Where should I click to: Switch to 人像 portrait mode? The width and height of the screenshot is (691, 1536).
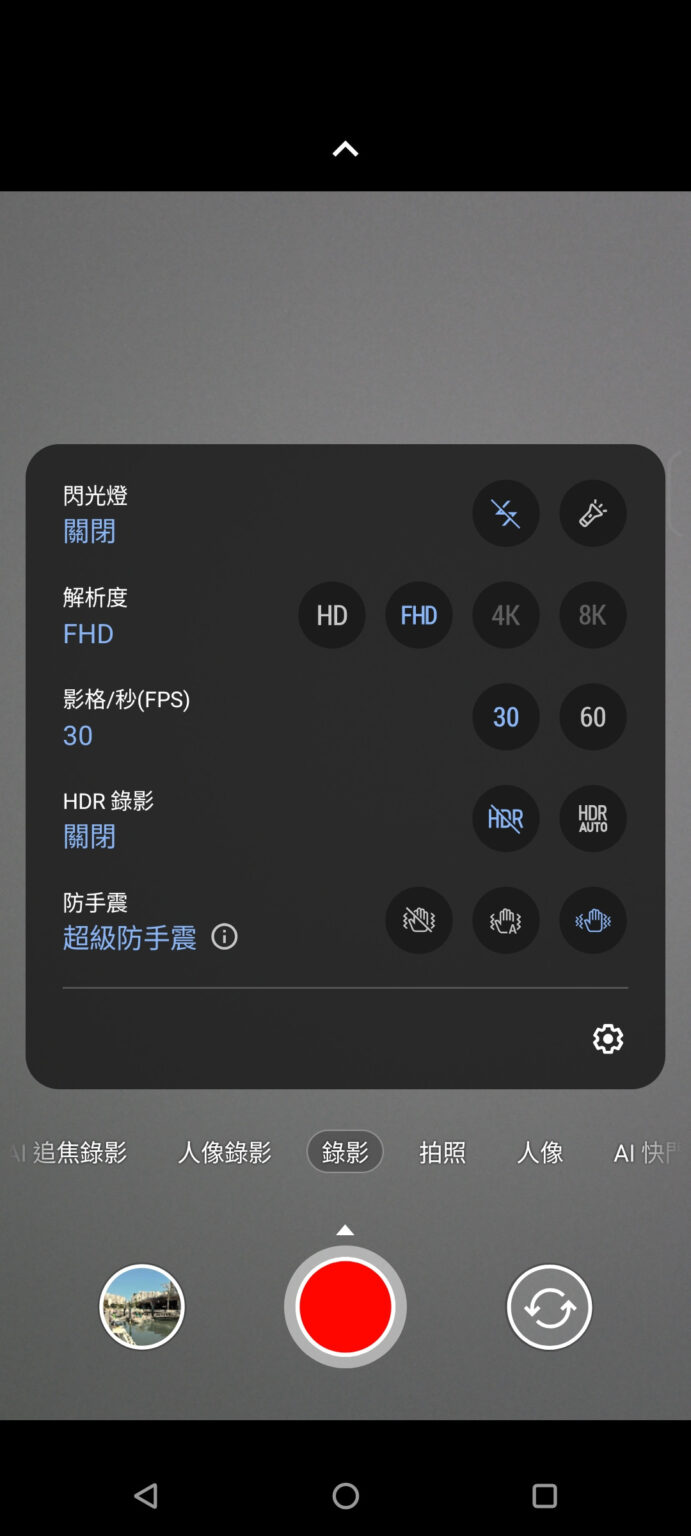540,1152
